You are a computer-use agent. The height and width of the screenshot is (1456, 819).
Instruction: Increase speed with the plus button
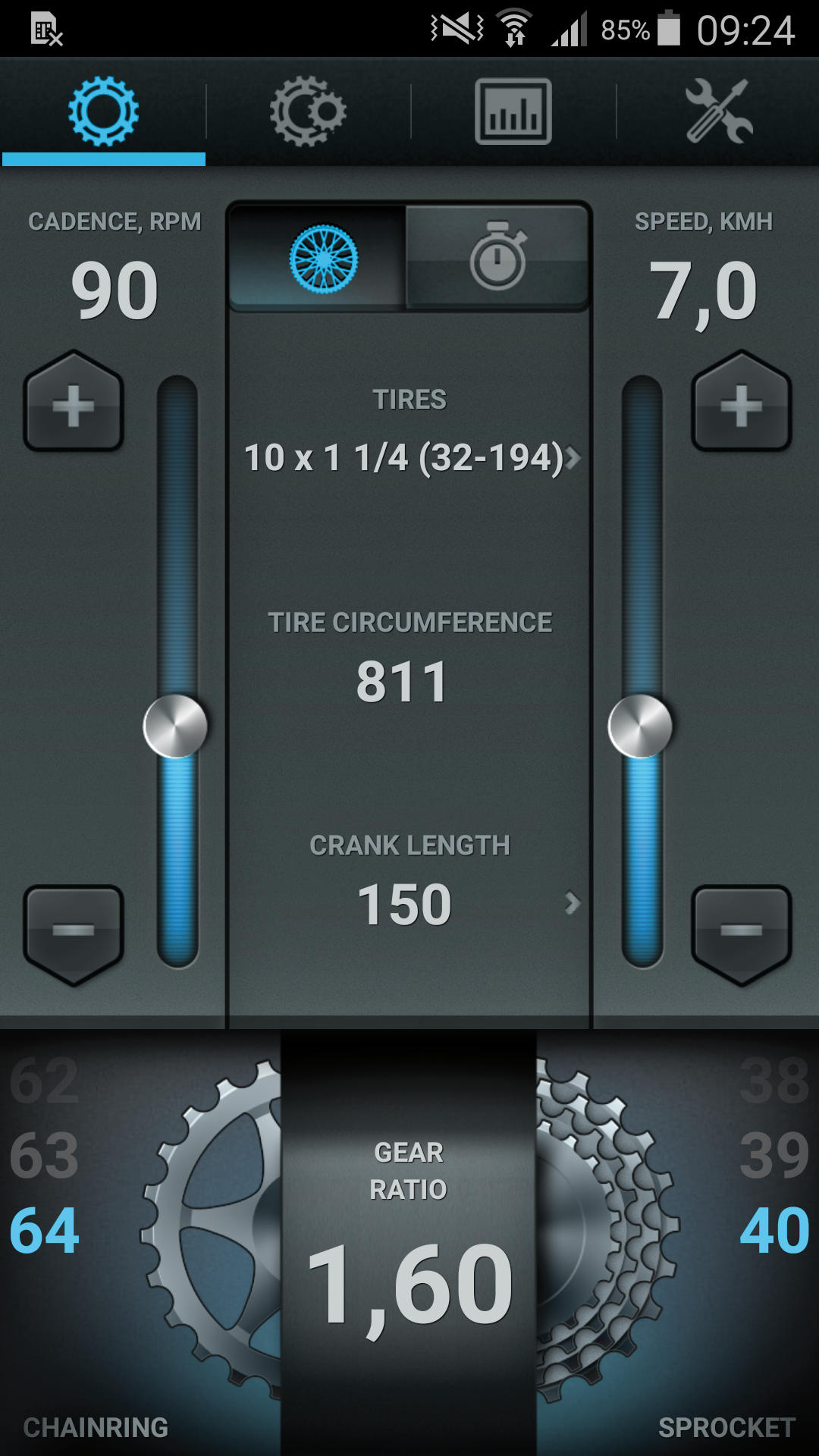(741, 403)
